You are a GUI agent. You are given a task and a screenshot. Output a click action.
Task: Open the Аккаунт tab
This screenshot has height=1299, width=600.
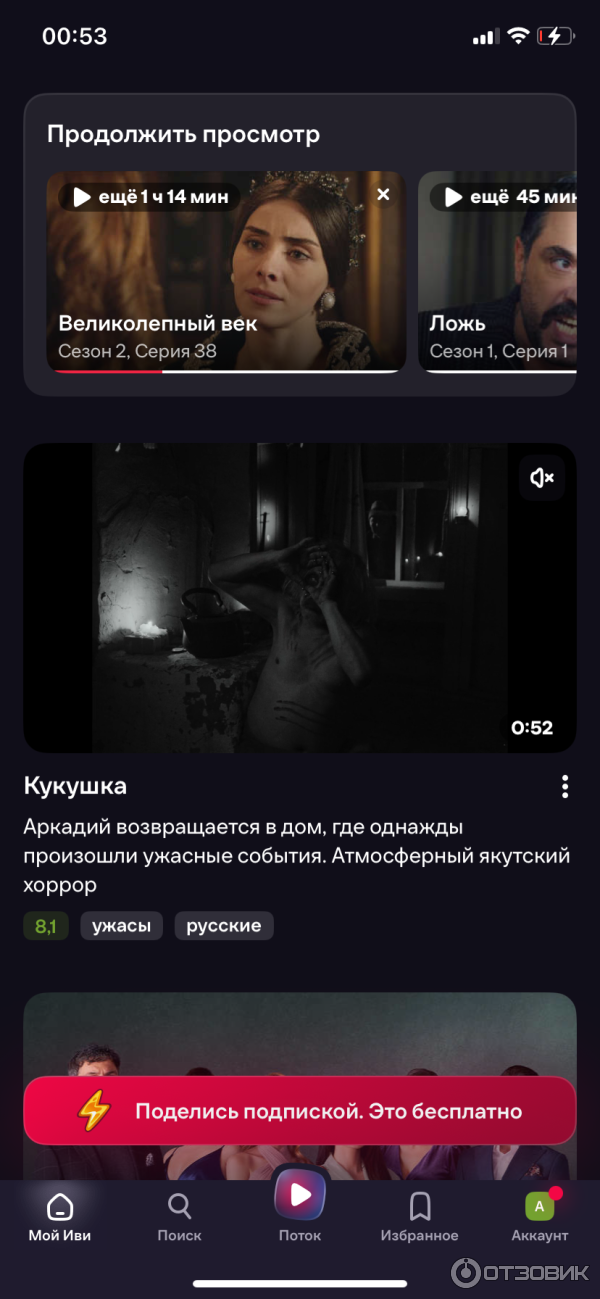pyautogui.click(x=540, y=1217)
